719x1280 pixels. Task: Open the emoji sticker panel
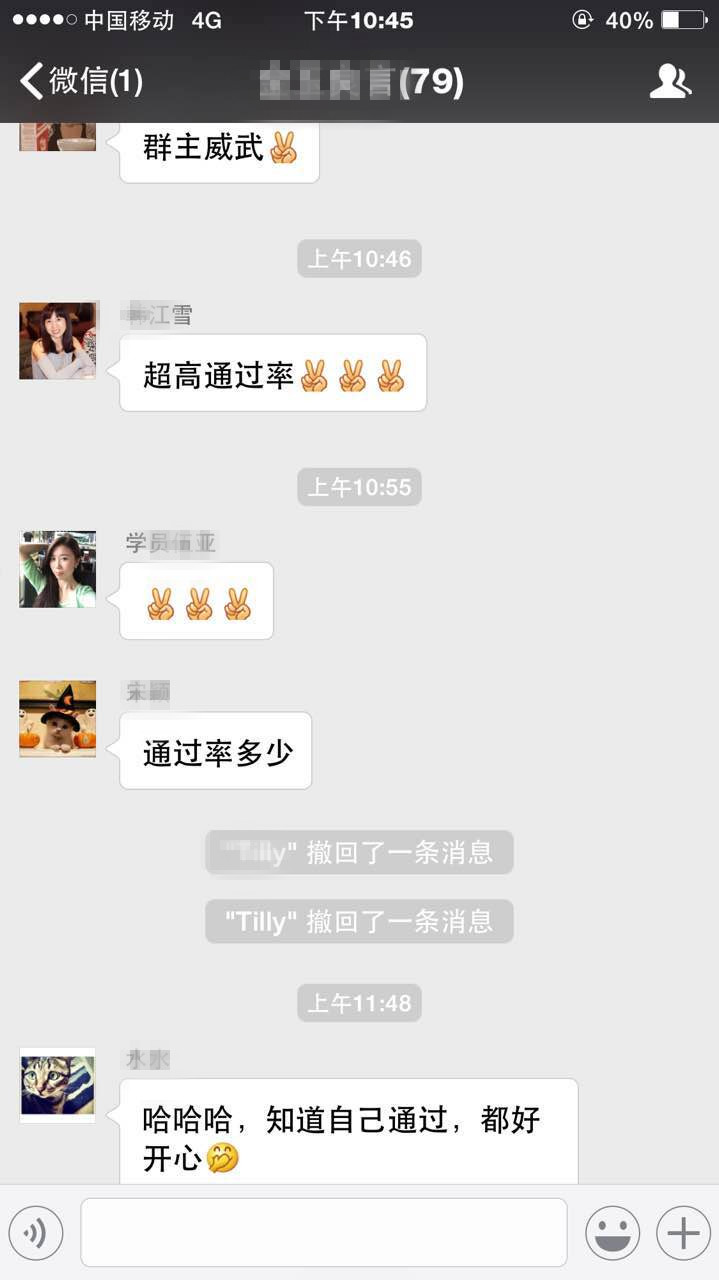(x=612, y=1232)
